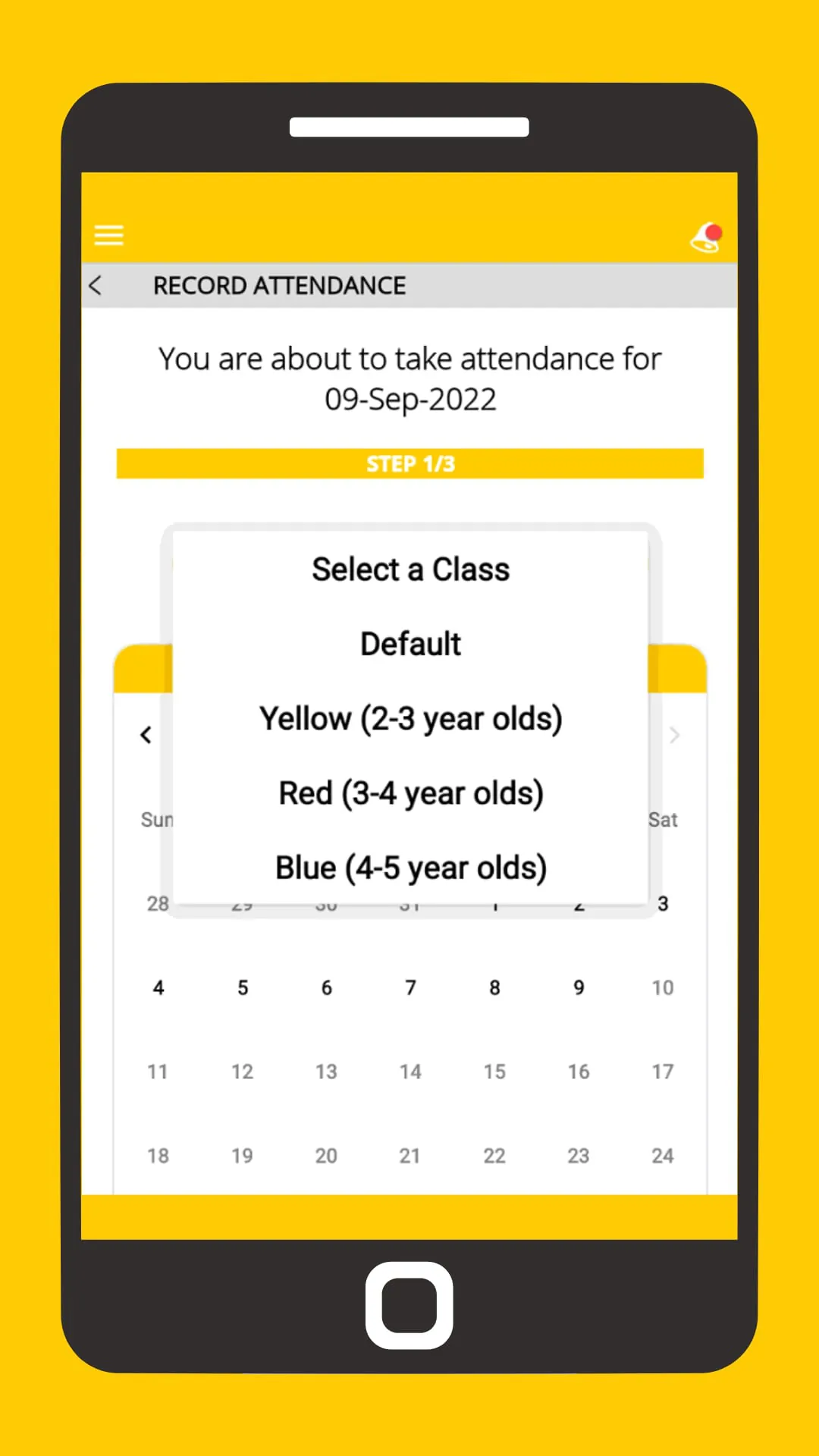The image size is (819, 1456).
Task: Open the Select a Class dialog header
Action: [410, 569]
